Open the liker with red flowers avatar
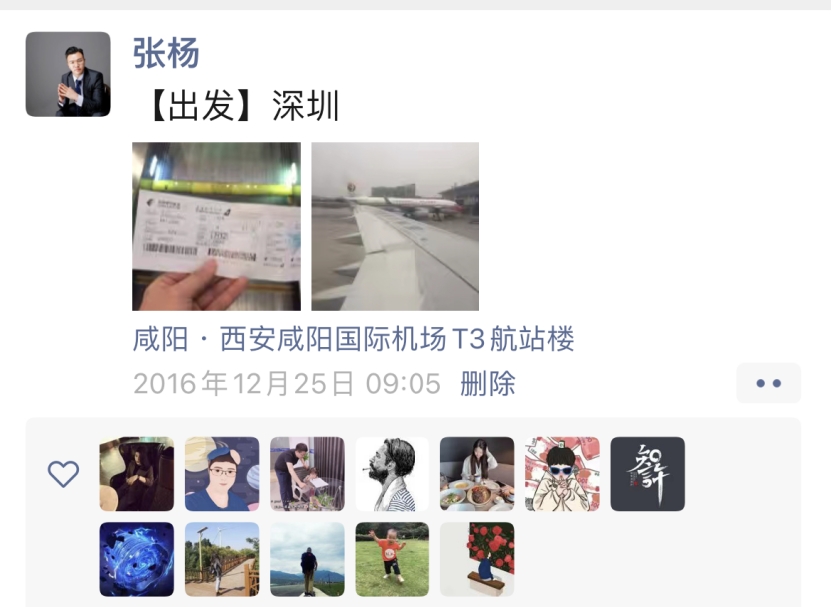 [477, 559]
